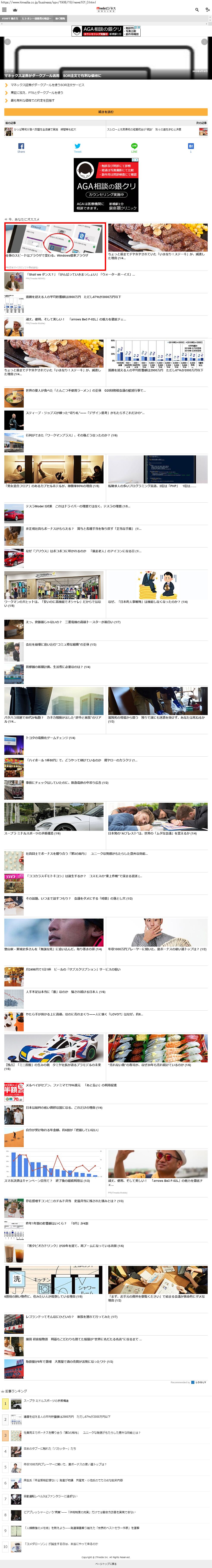
Task: Open the search icon
Action: (x=197, y=10)
